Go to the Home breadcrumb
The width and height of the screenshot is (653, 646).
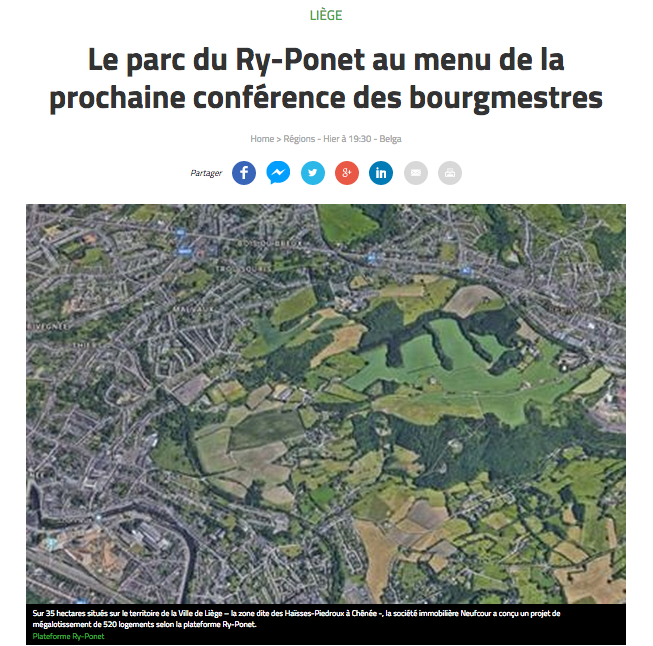[262, 139]
